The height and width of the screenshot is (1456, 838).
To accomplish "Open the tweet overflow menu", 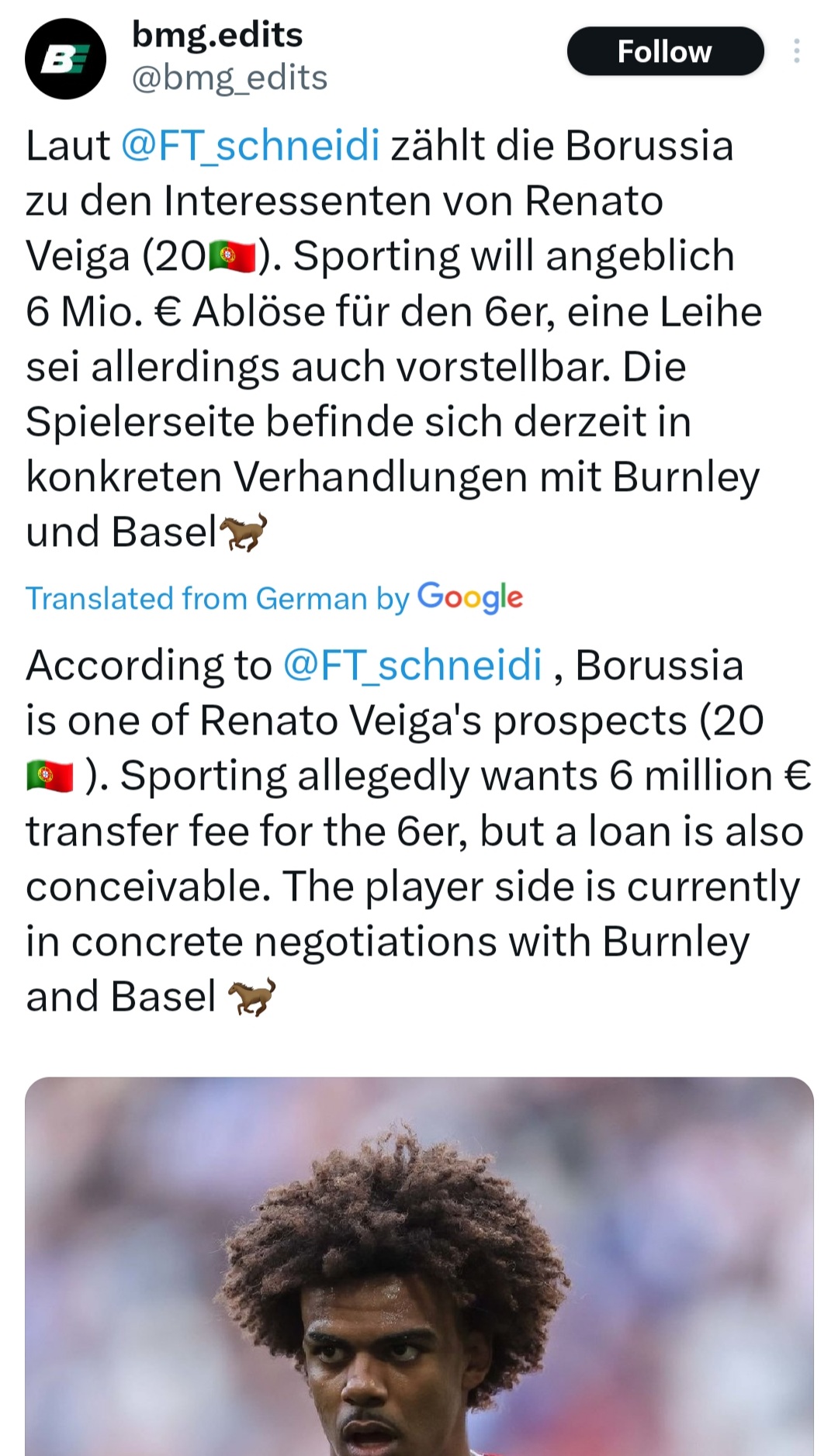I will pos(796,51).
